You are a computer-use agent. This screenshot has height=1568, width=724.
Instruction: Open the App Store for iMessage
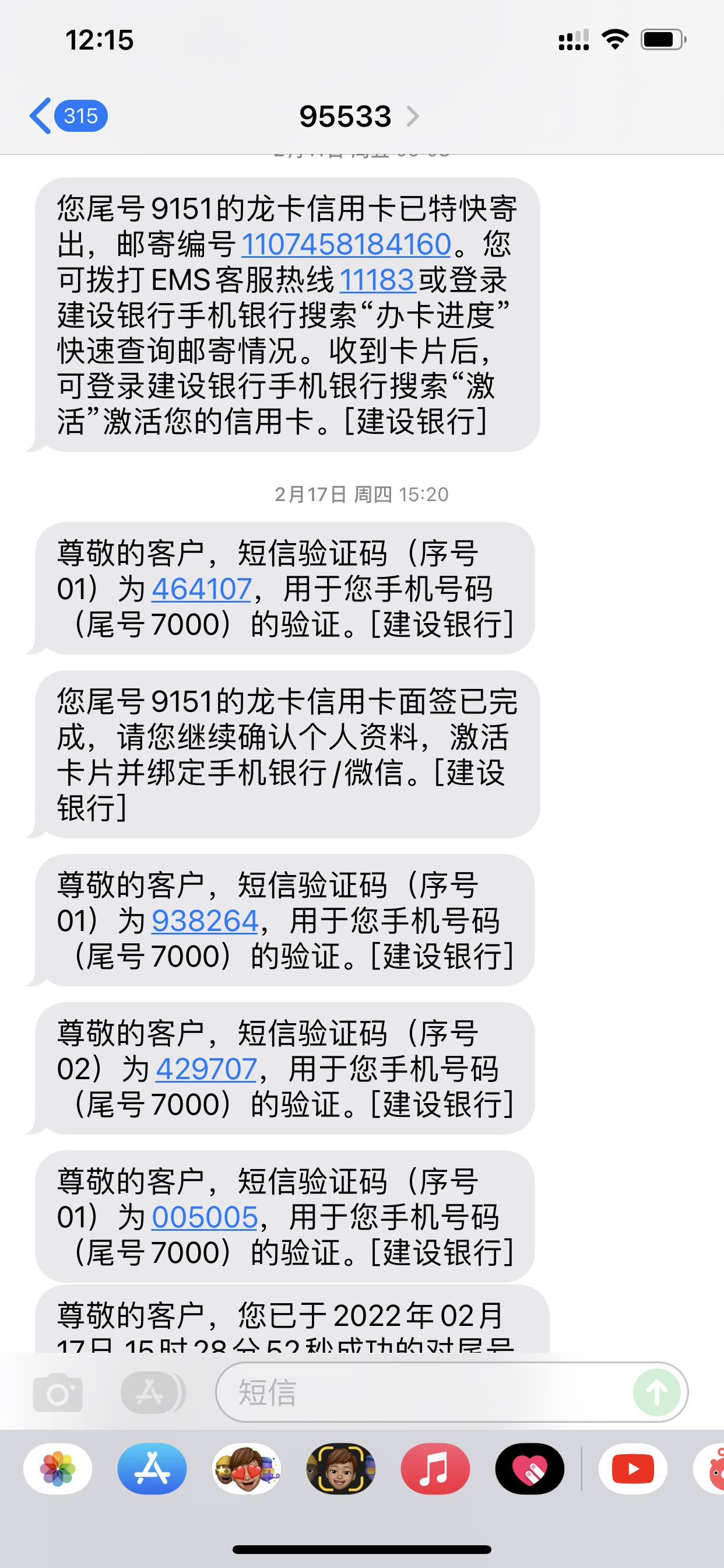[152, 1469]
